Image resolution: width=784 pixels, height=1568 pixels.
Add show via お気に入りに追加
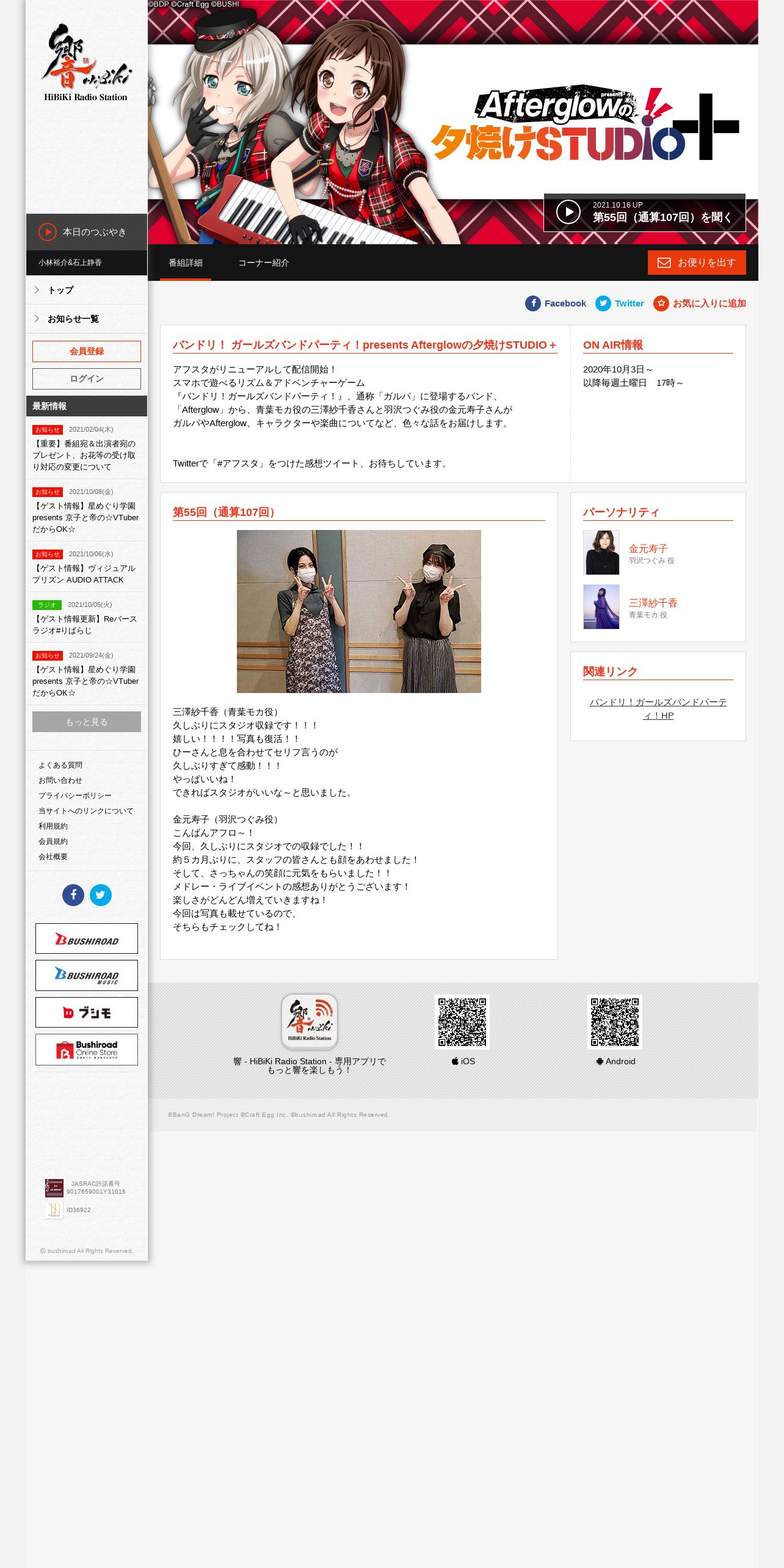tap(700, 303)
